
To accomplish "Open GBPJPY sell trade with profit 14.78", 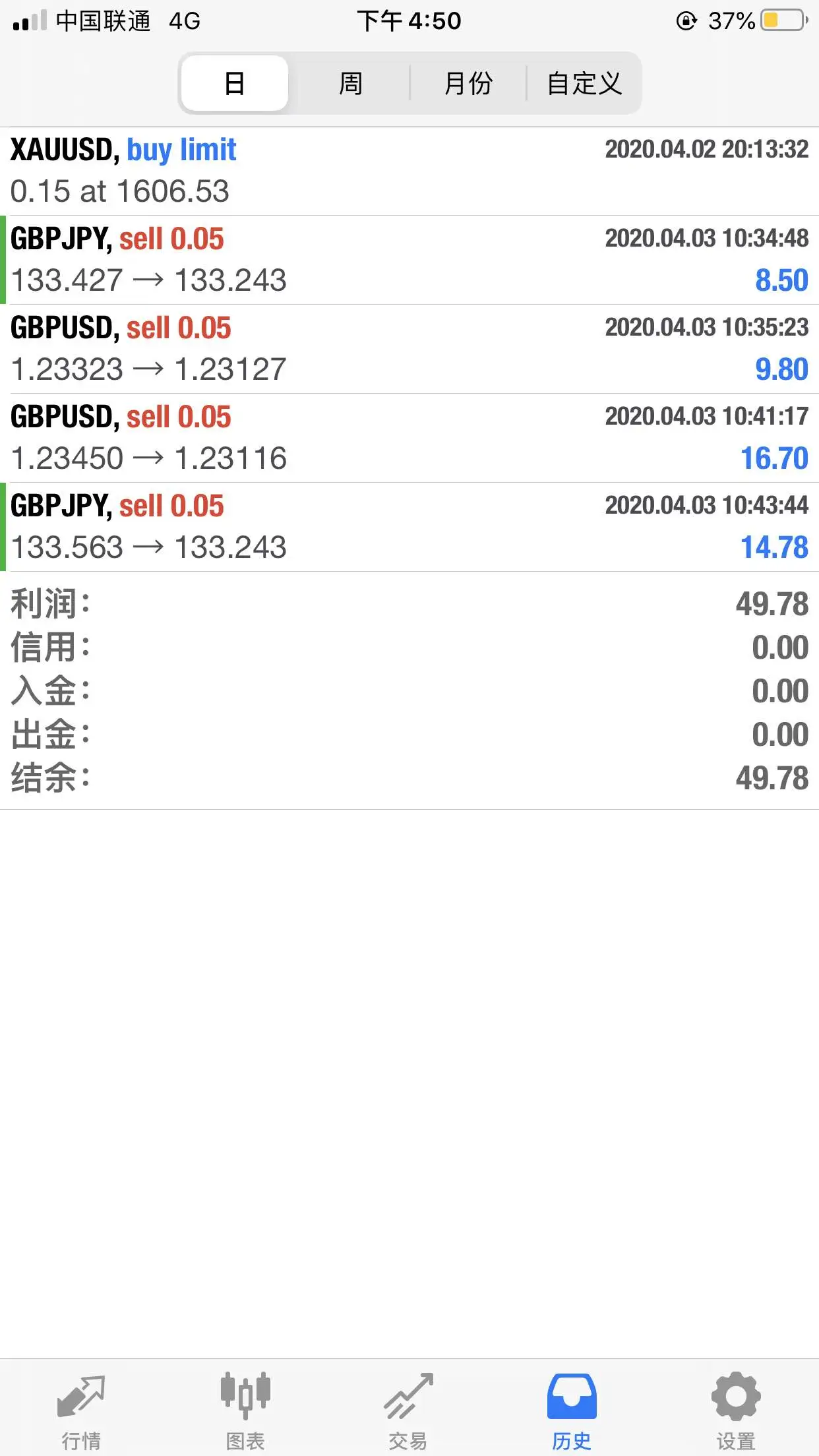I will click(409, 527).
